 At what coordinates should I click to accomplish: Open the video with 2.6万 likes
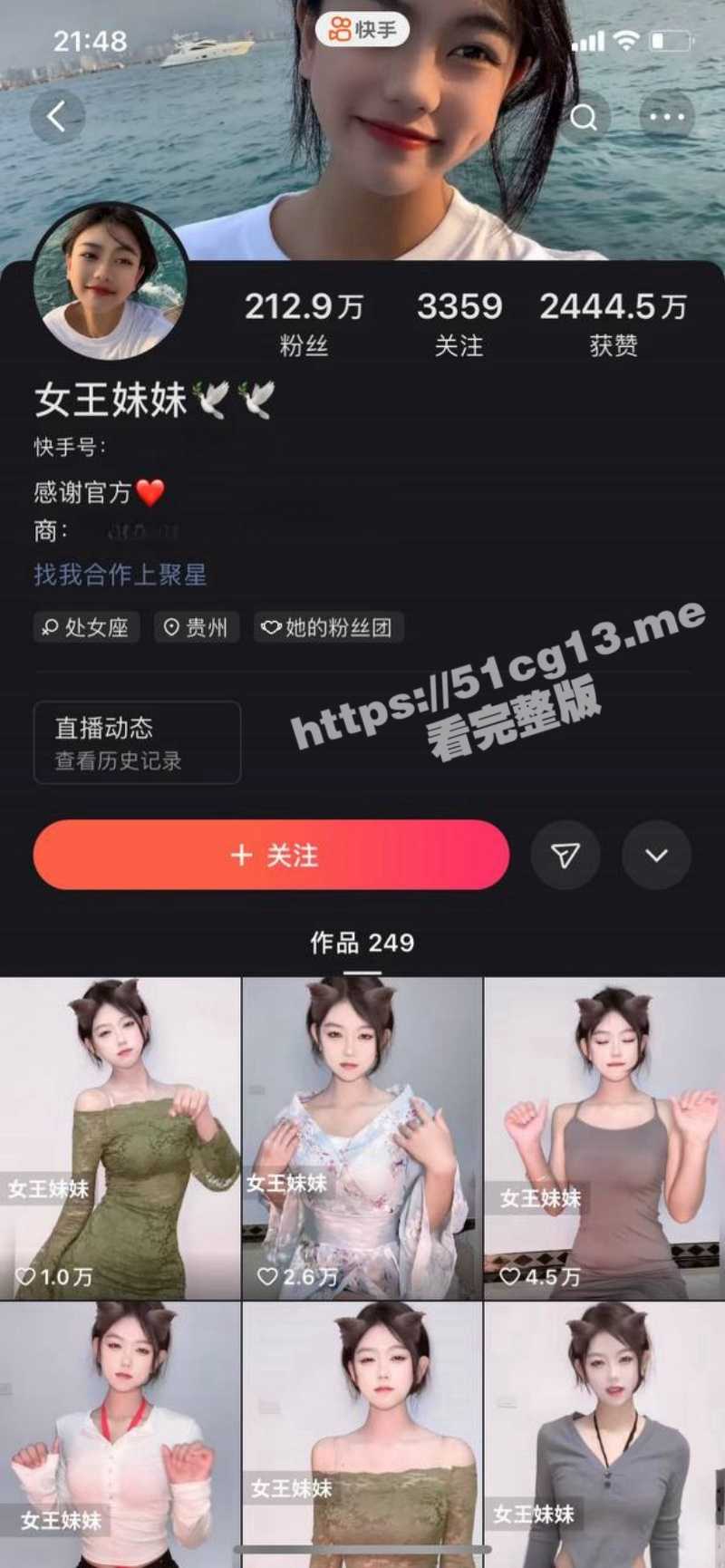362,1137
